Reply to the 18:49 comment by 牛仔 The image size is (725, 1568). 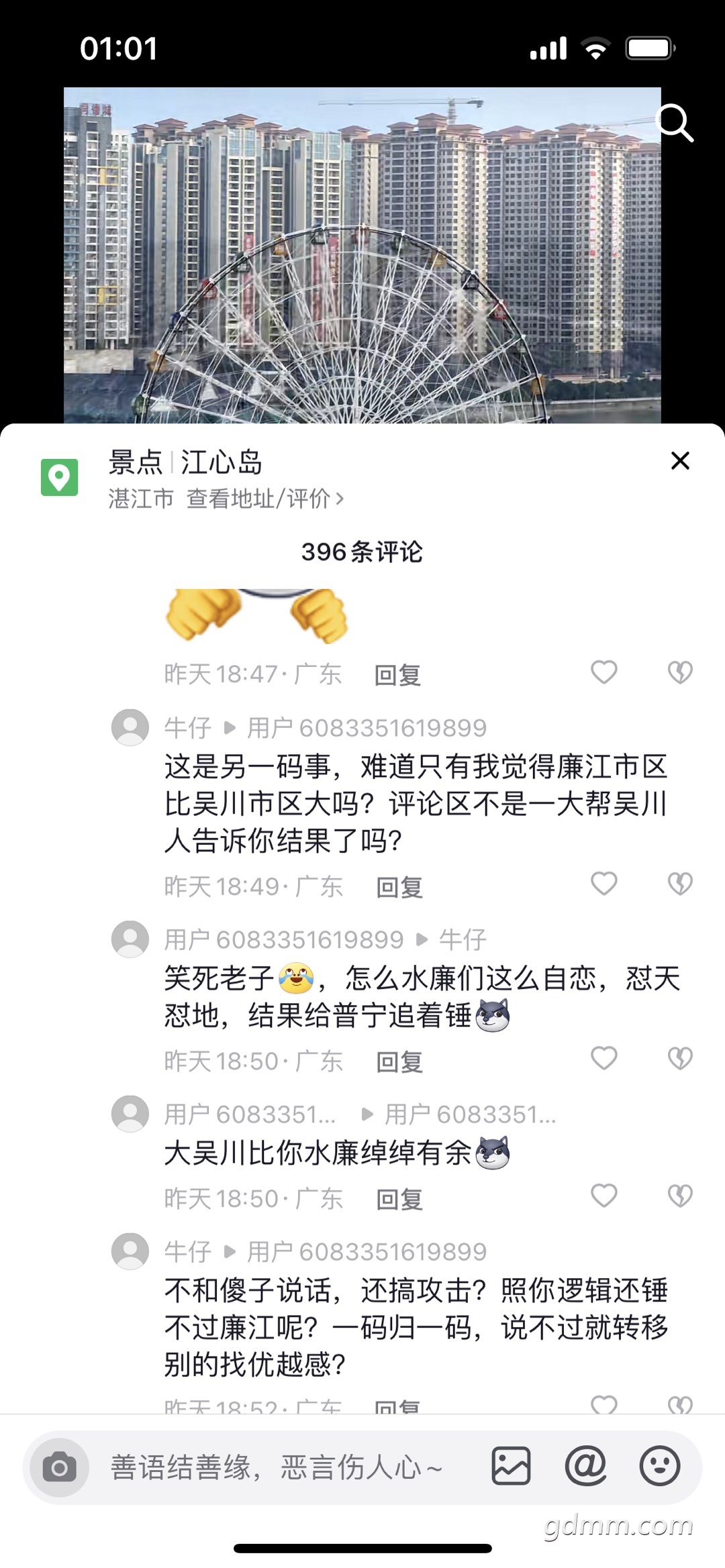(x=399, y=887)
